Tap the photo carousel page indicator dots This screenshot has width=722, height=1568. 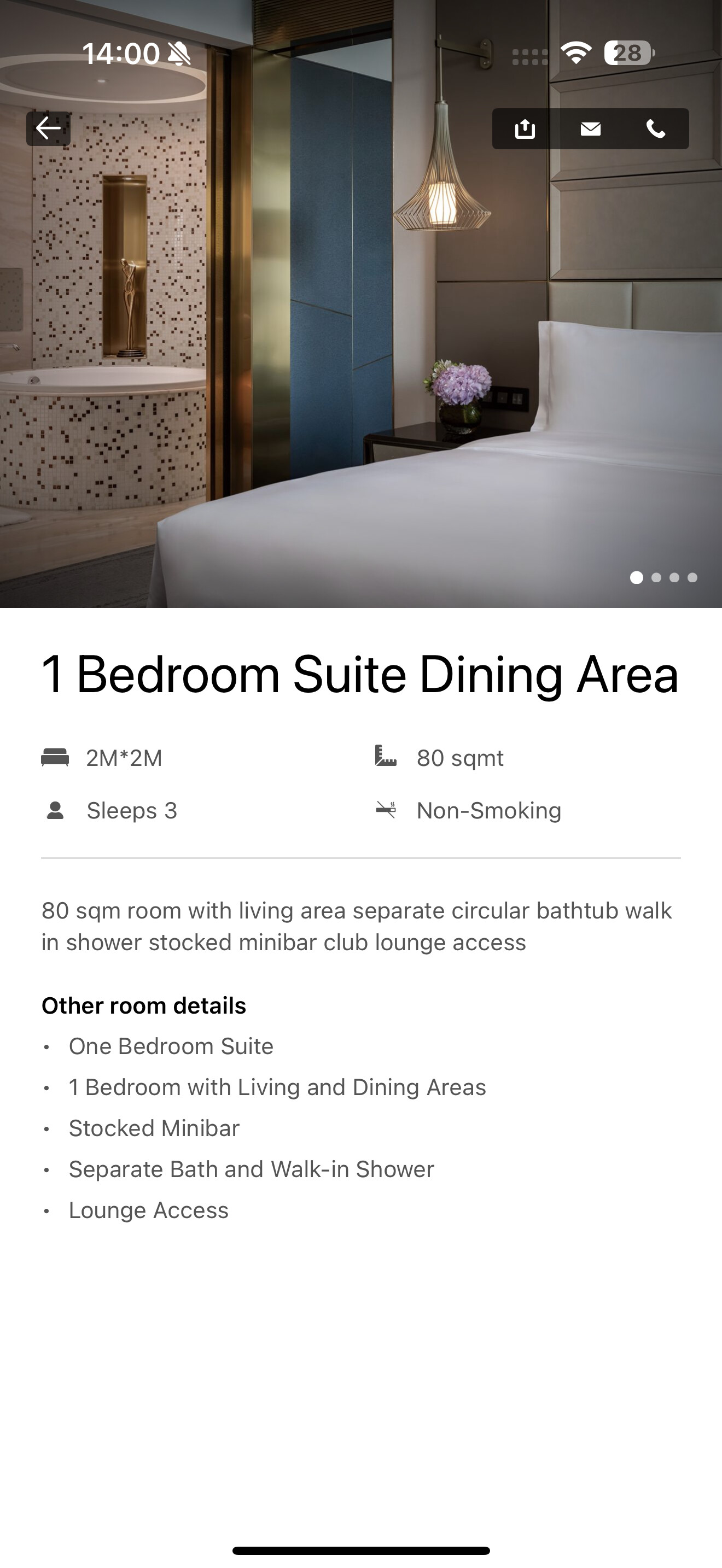click(x=663, y=578)
